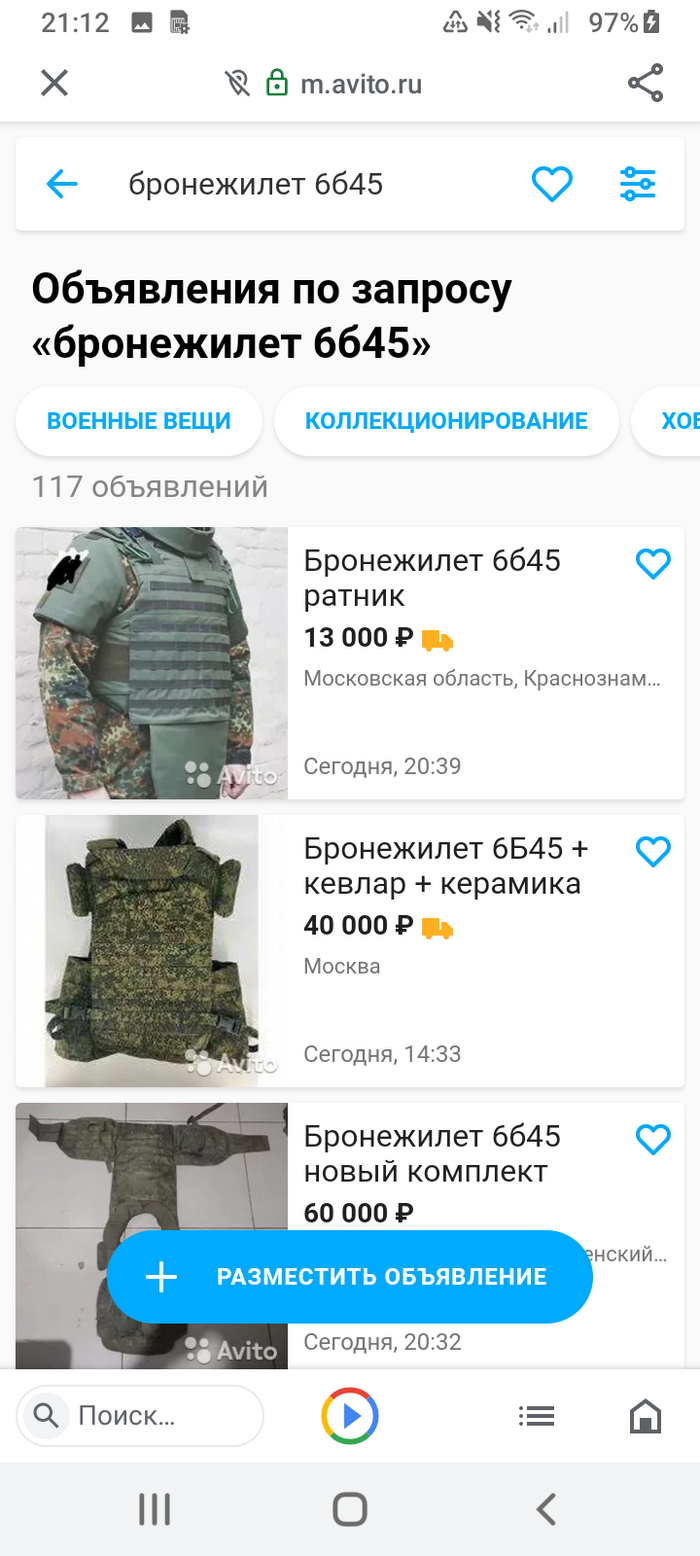
Task: Open the Бронежилет 6б45 ратник listing
Action: point(432,578)
